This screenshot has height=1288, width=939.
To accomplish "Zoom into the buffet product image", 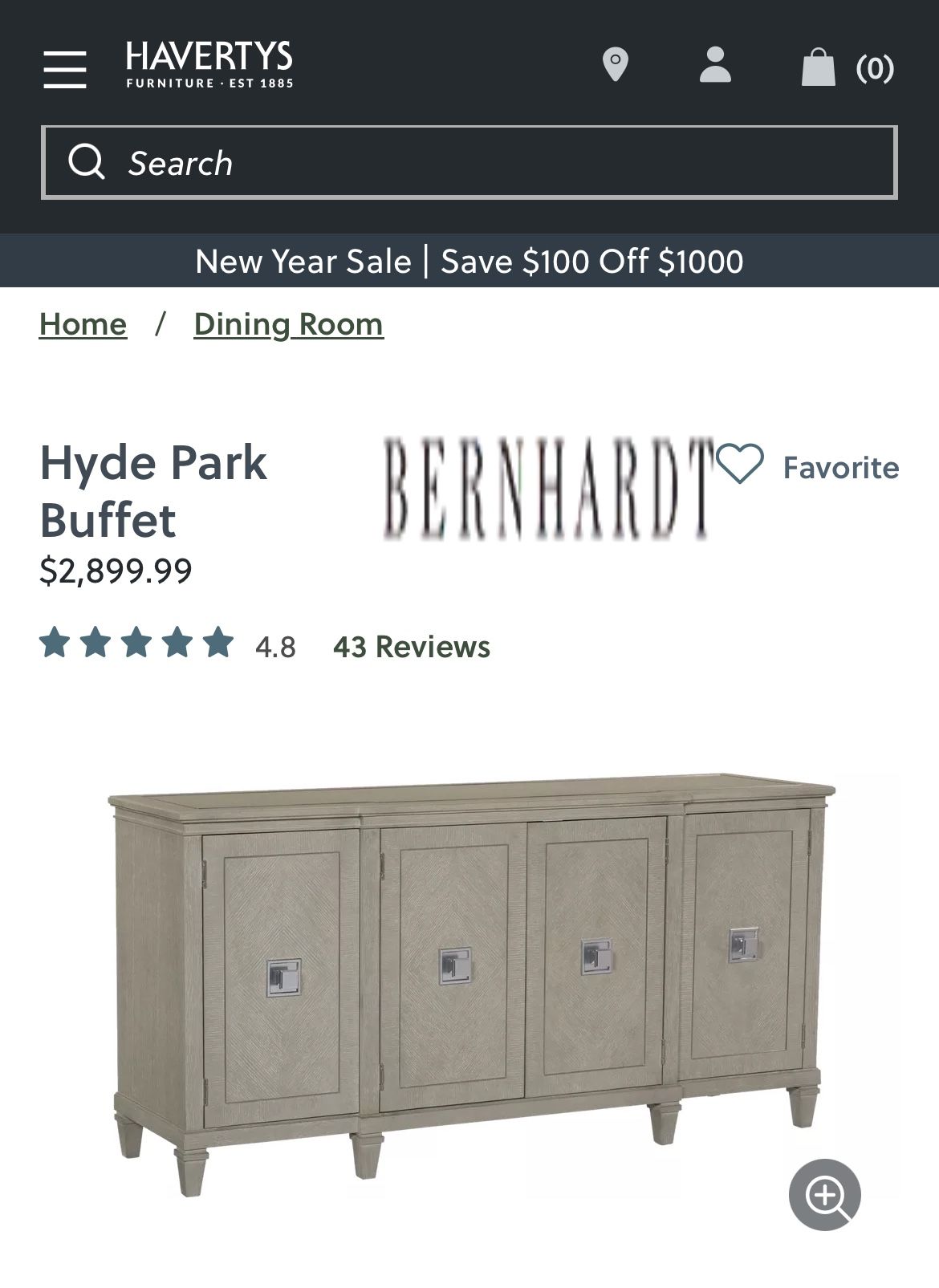I will pyautogui.click(x=824, y=1195).
